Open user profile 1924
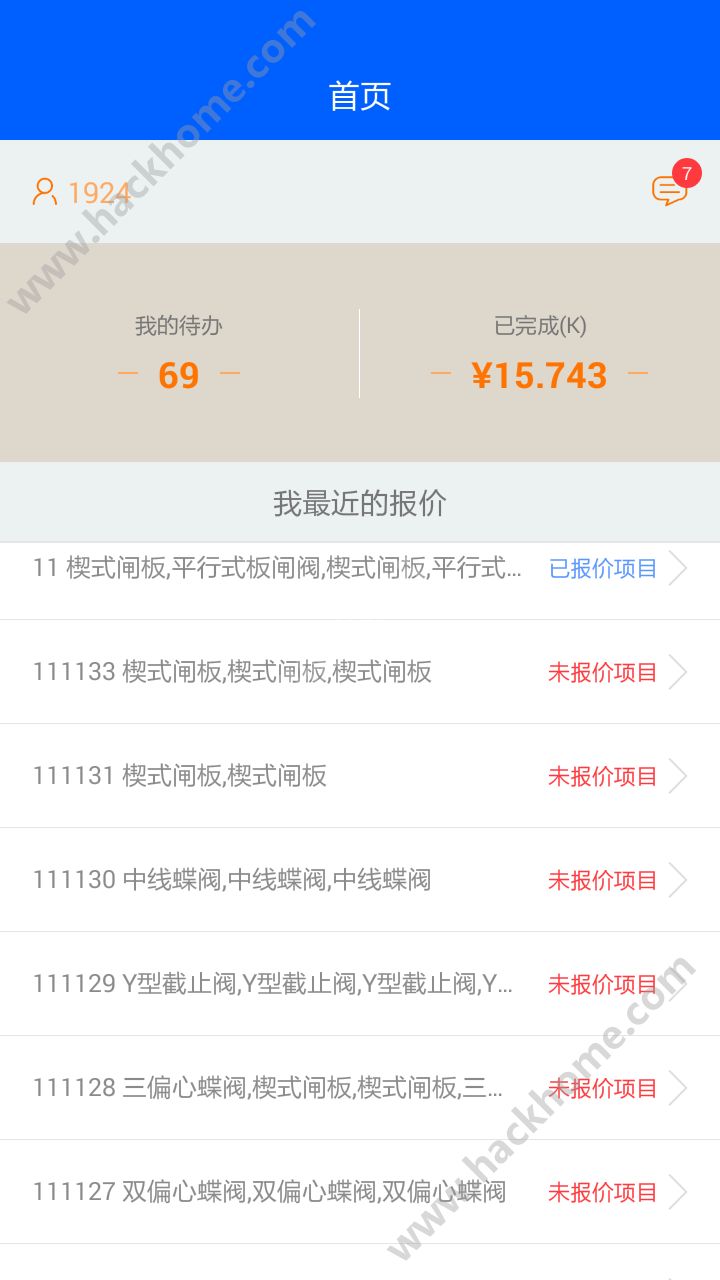720x1280 pixels. pos(82,192)
